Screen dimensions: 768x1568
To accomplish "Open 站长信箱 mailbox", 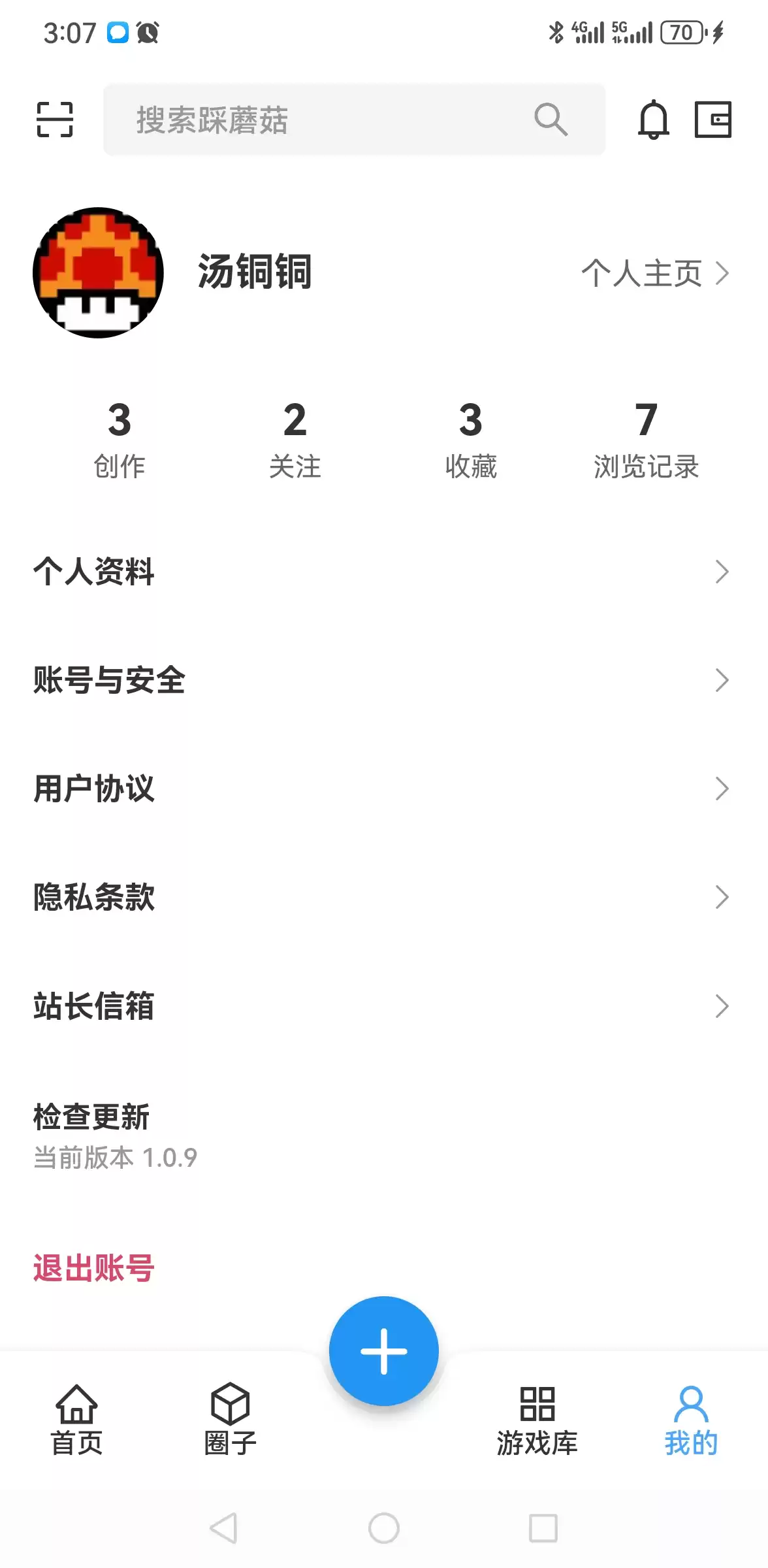I will coord(384,1006).
